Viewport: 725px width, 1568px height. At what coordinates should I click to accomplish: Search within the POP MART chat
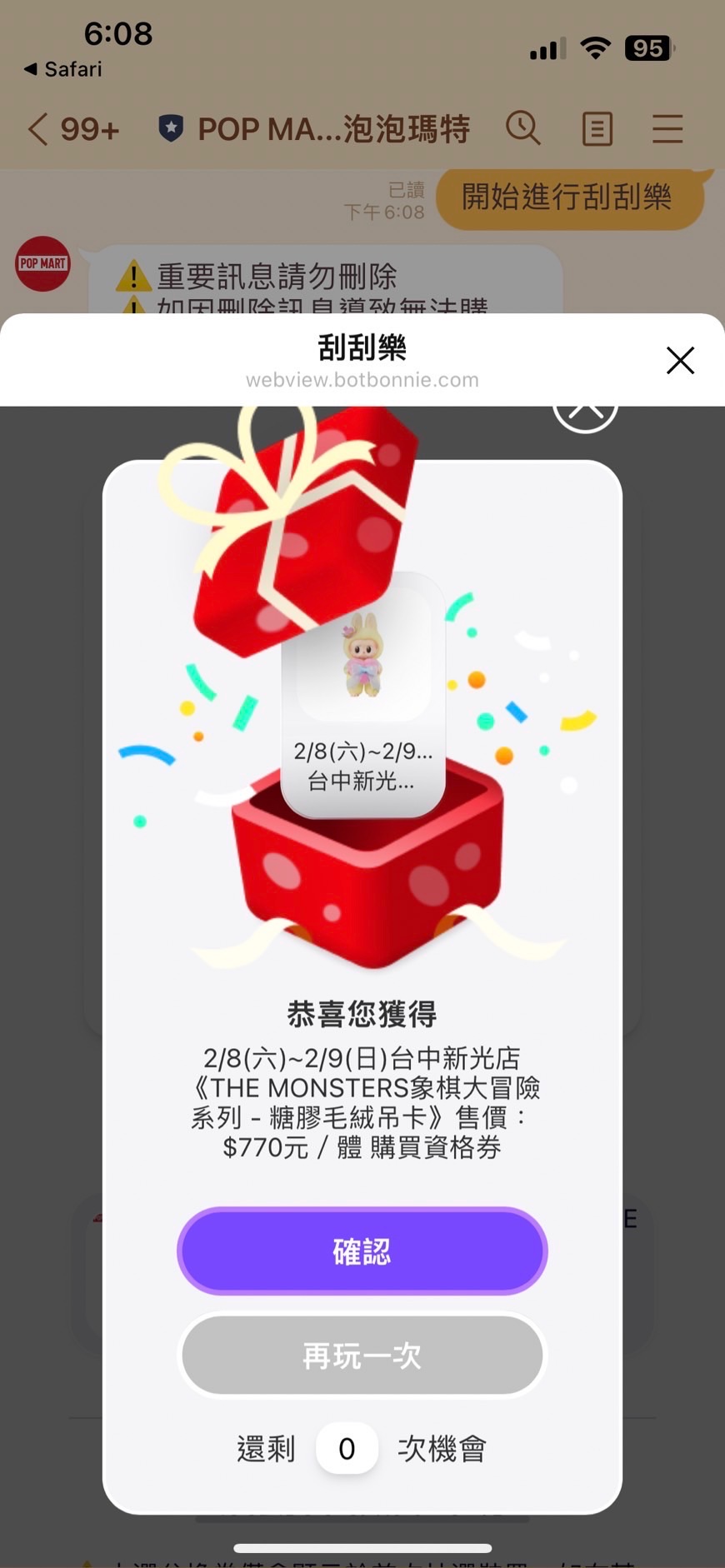pyautogui.click(x=523, y=128)
